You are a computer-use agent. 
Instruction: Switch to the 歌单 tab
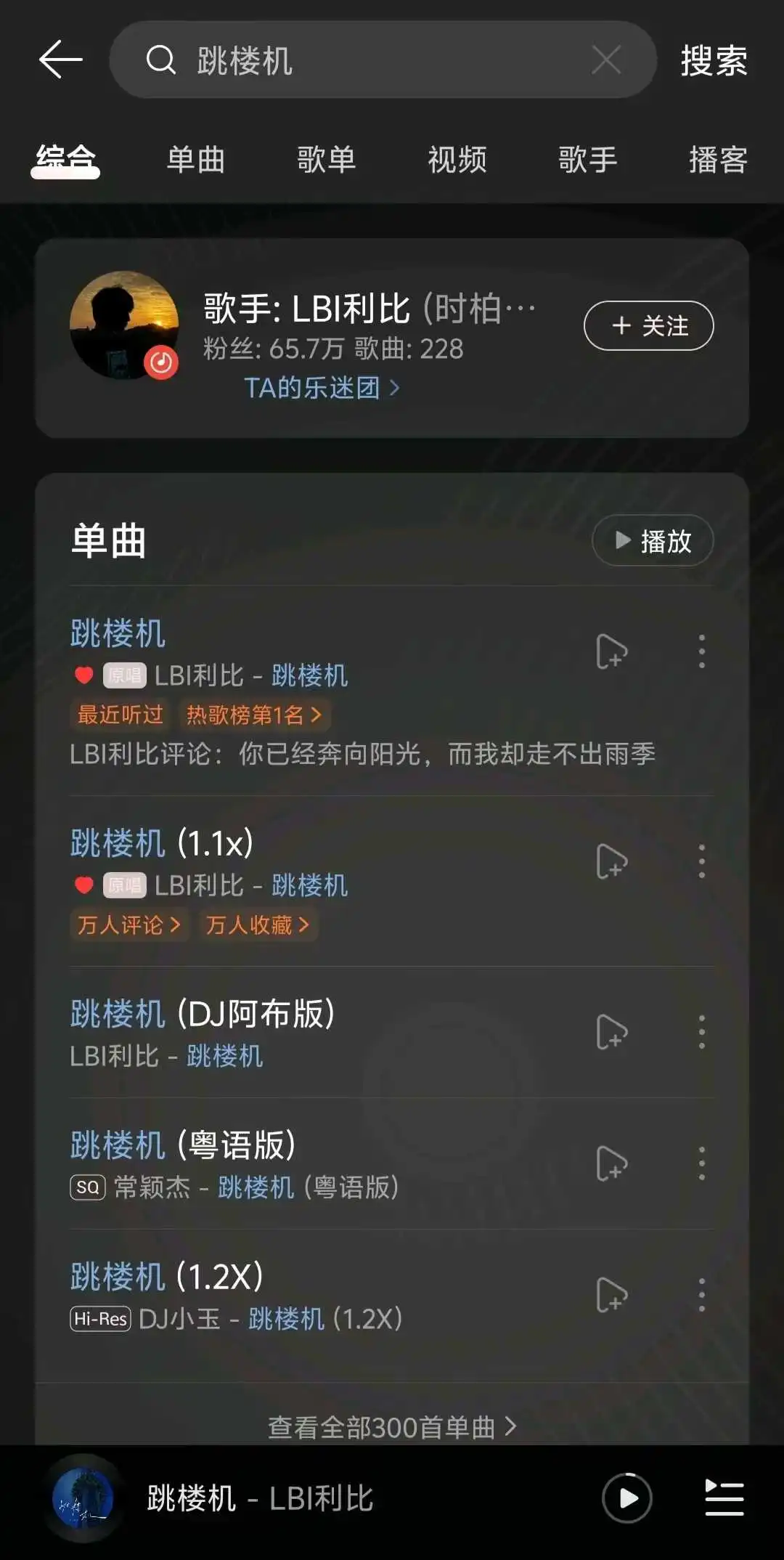[x=327, y=160]
